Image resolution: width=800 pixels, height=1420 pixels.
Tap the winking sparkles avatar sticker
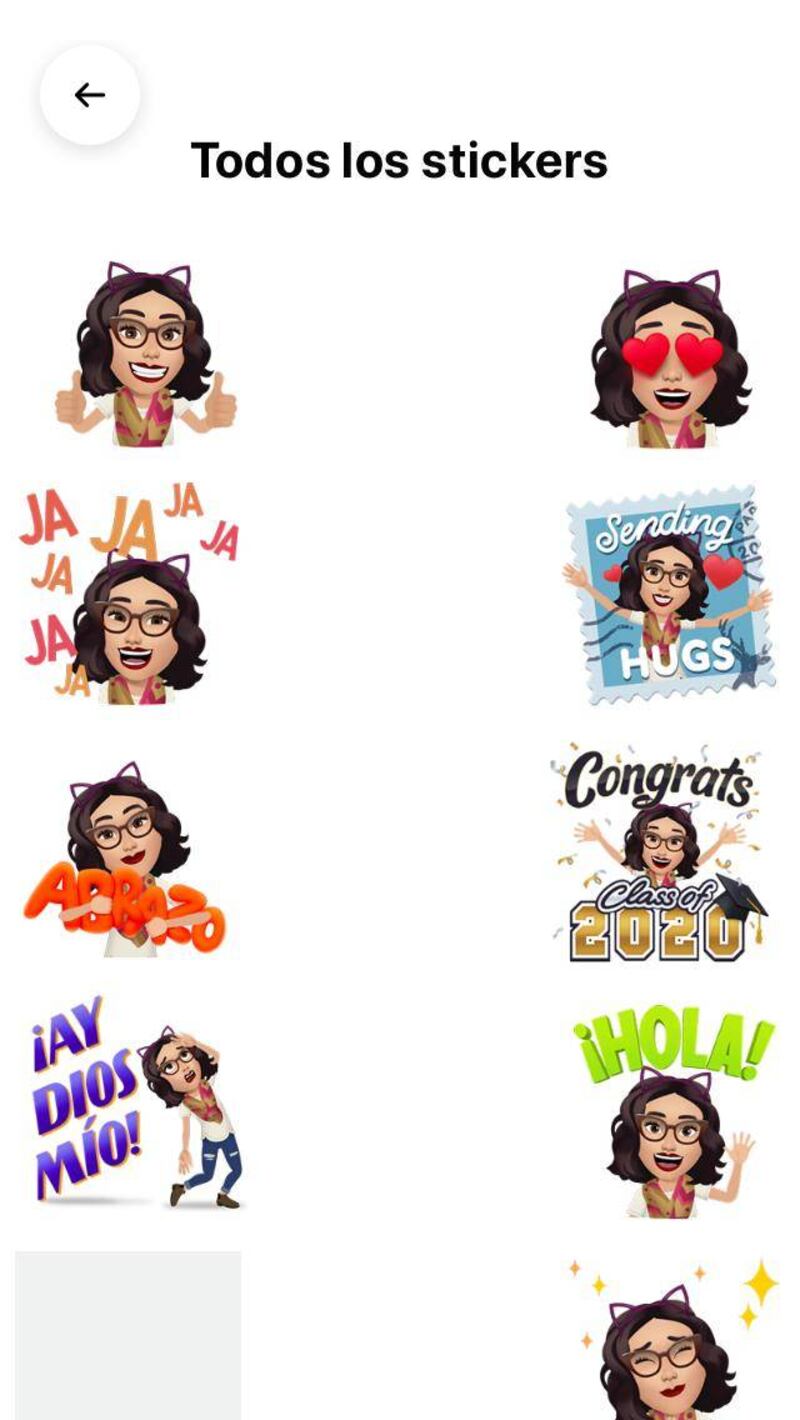[672, 1340]
